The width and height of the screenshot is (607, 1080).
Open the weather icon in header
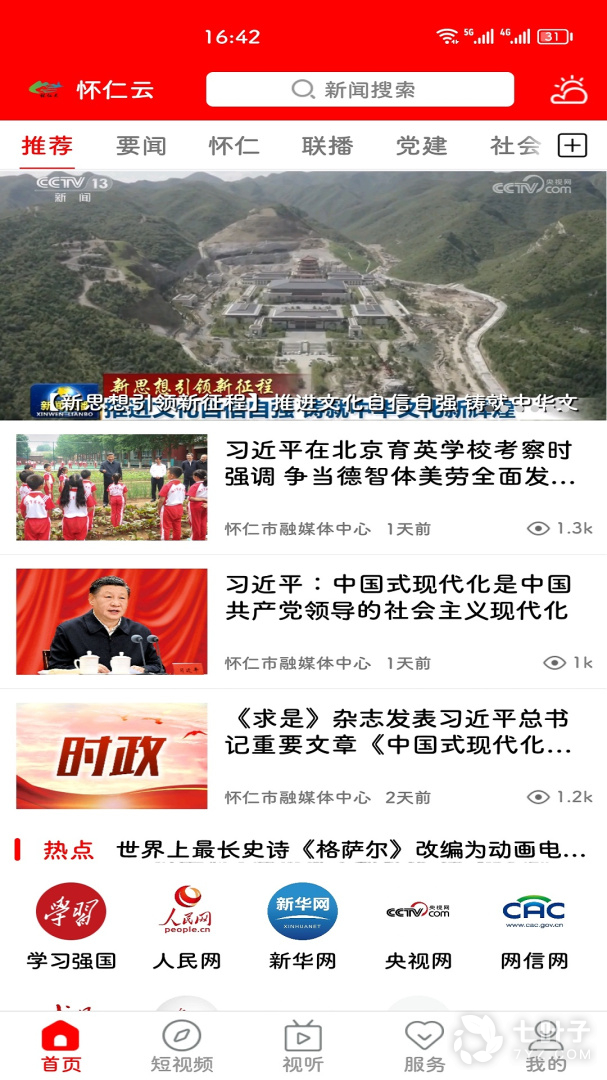click(x=569, y=90)
